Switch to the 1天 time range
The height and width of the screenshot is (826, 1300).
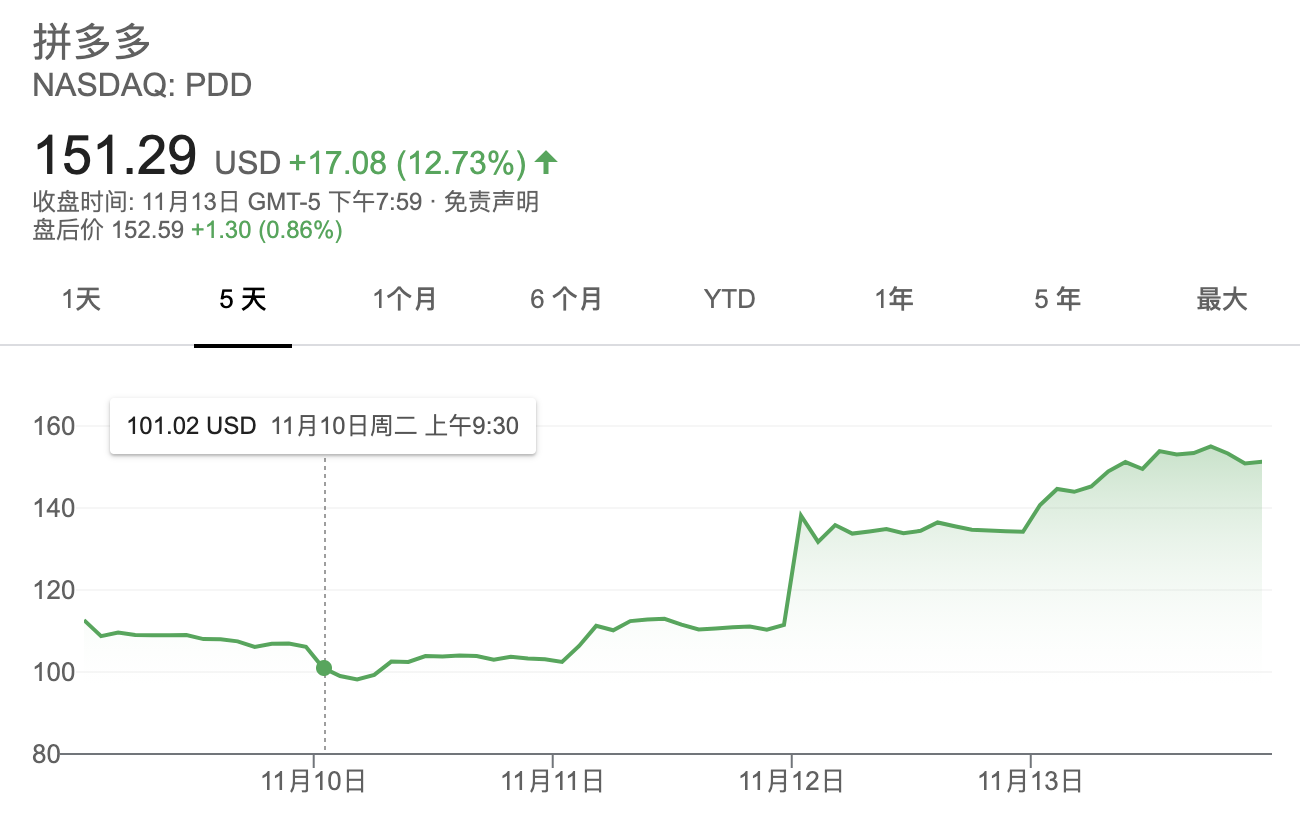point(81,299)
